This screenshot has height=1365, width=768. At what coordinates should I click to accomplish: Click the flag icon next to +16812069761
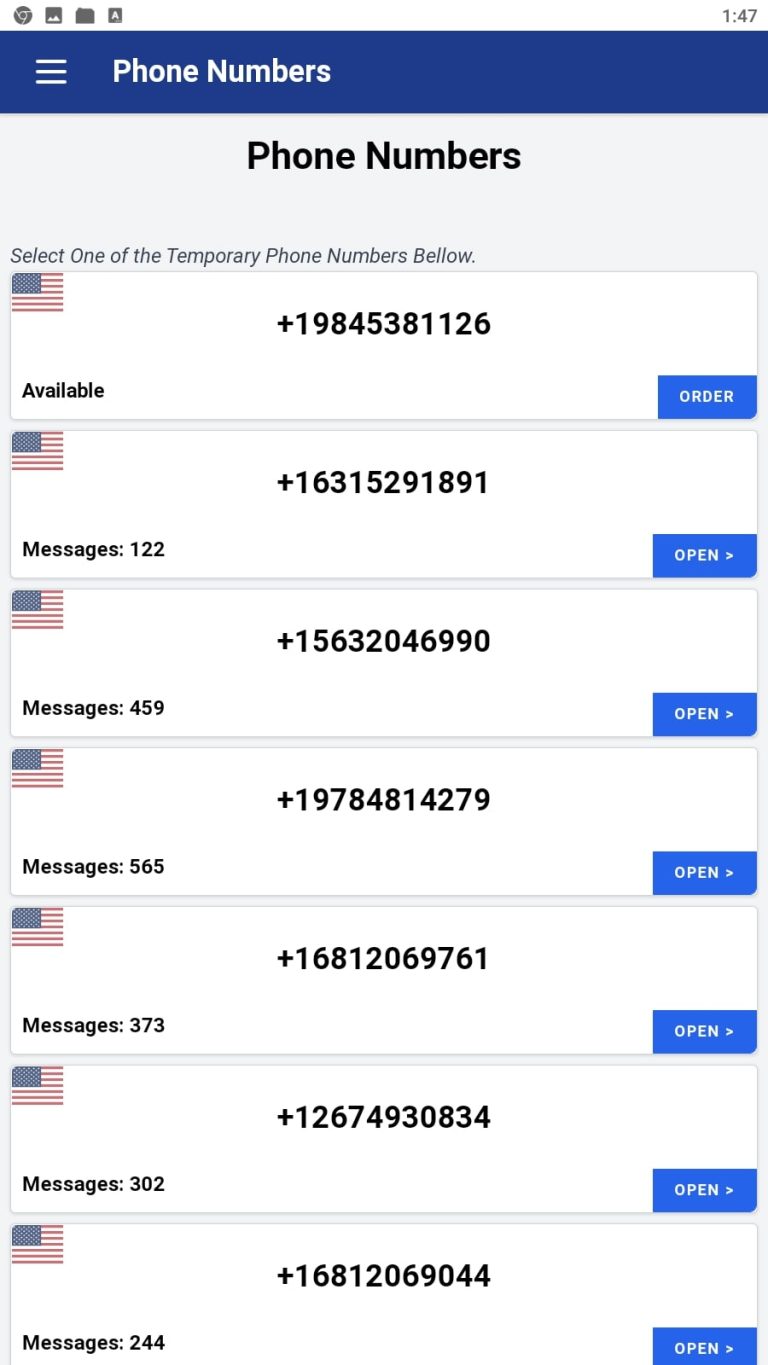coord(37,927)
